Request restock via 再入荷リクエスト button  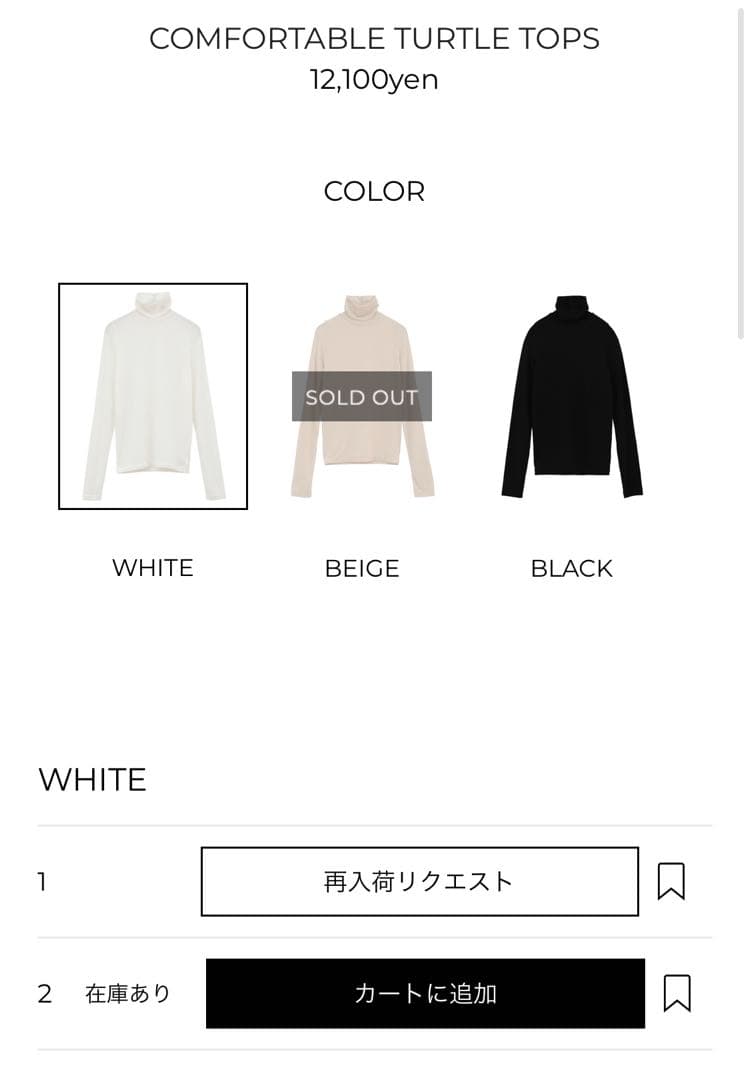(x=422, y=881)
